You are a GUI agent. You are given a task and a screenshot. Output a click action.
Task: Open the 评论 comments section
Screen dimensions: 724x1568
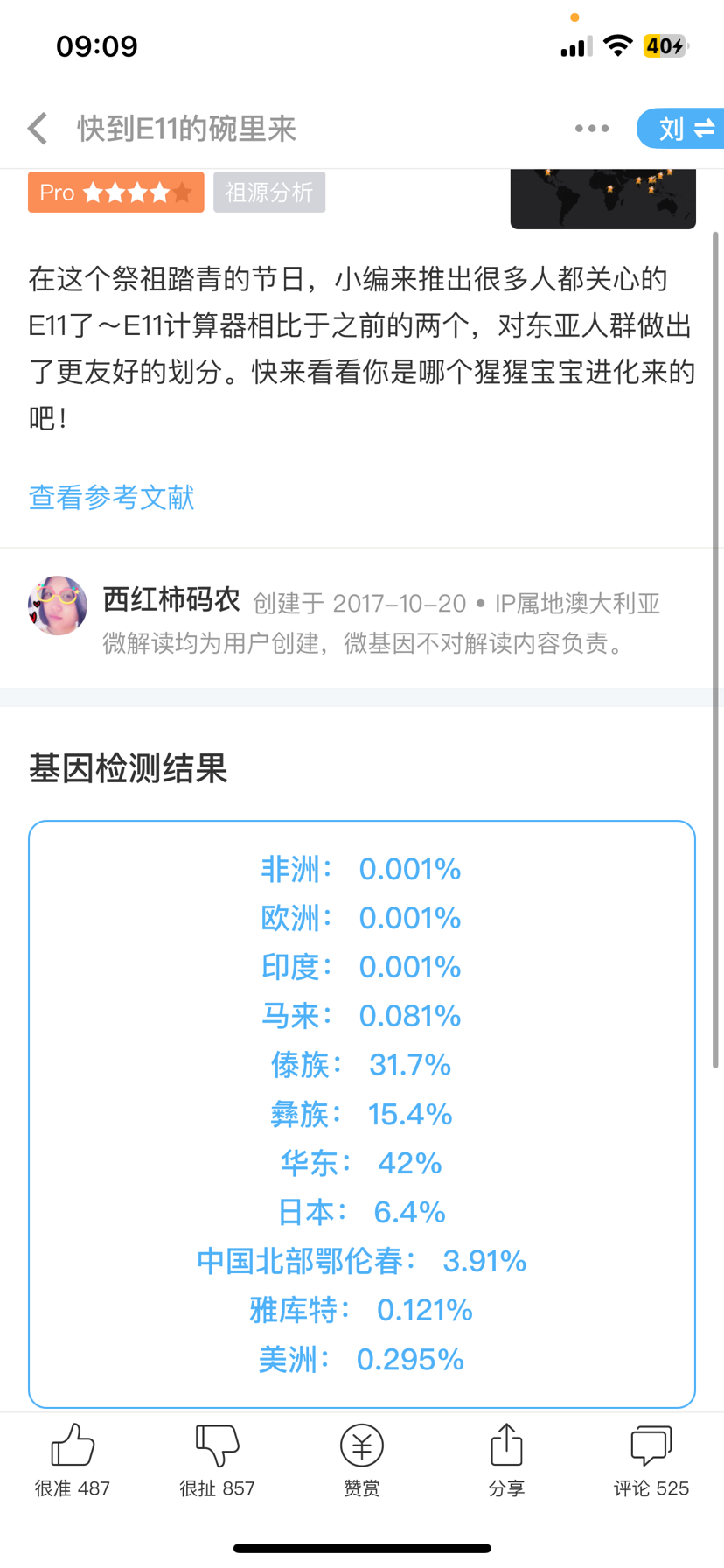click(651, 1460)
